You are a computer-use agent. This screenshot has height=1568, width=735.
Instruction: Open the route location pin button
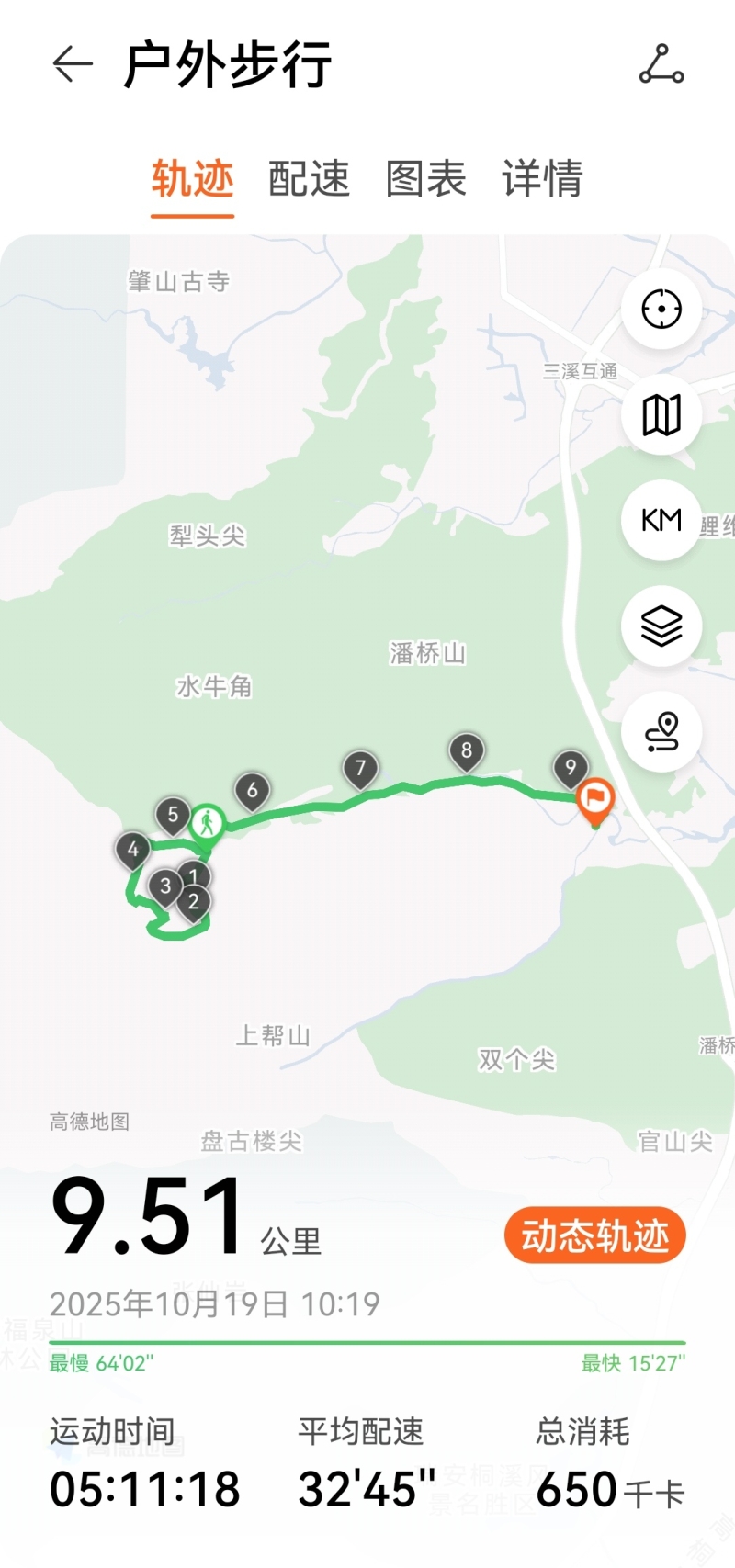[661, 732]
